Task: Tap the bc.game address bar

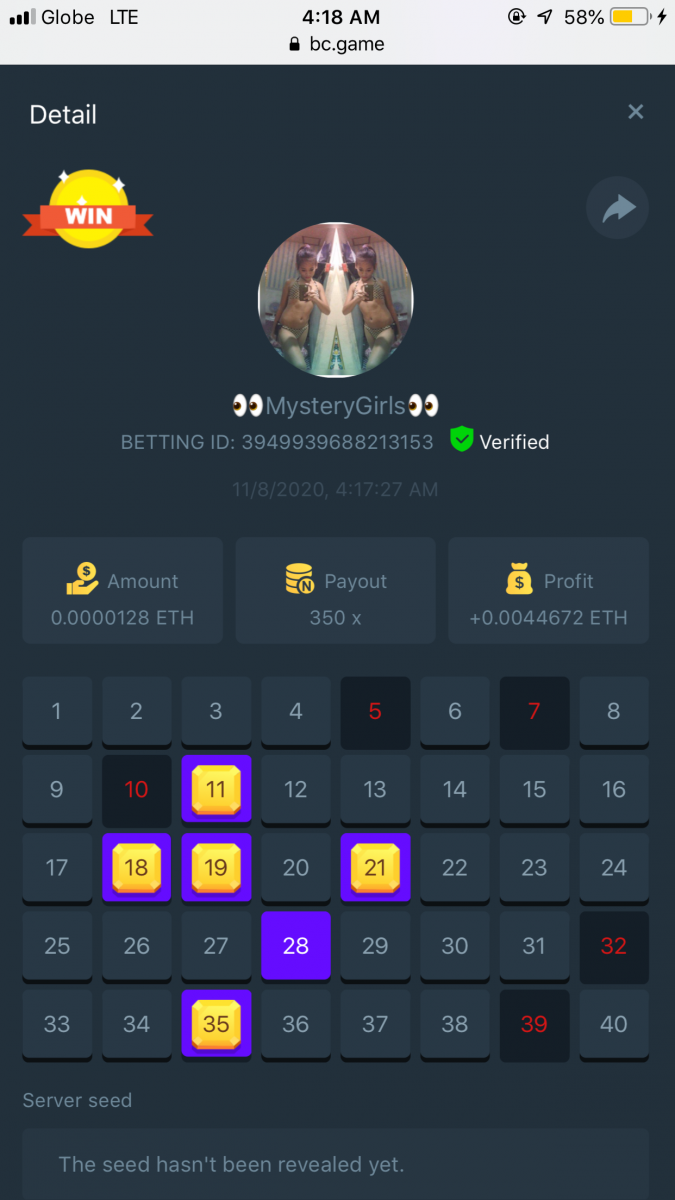Action: (x=337, y=44)
